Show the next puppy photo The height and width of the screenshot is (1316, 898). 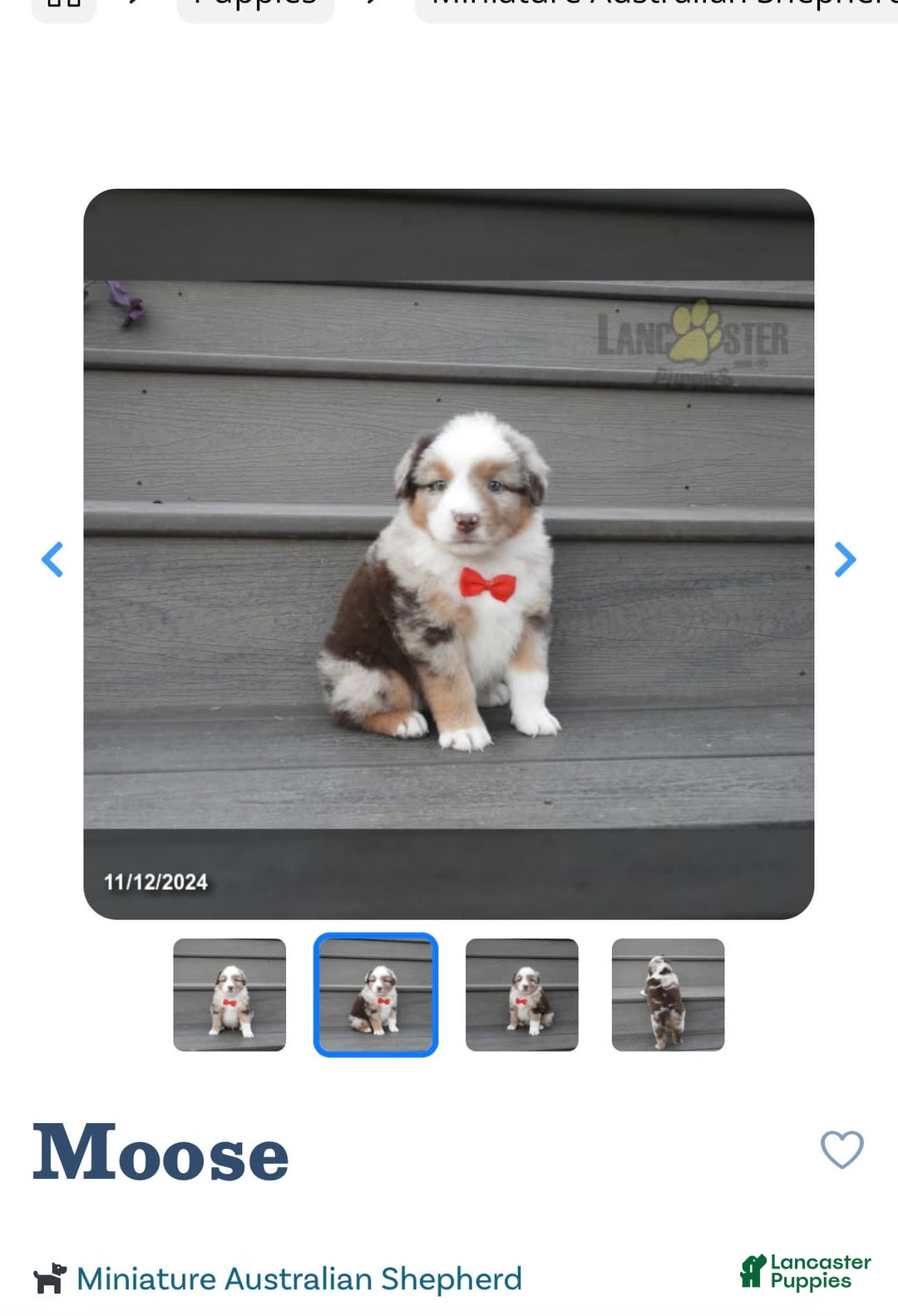point(845,560)
